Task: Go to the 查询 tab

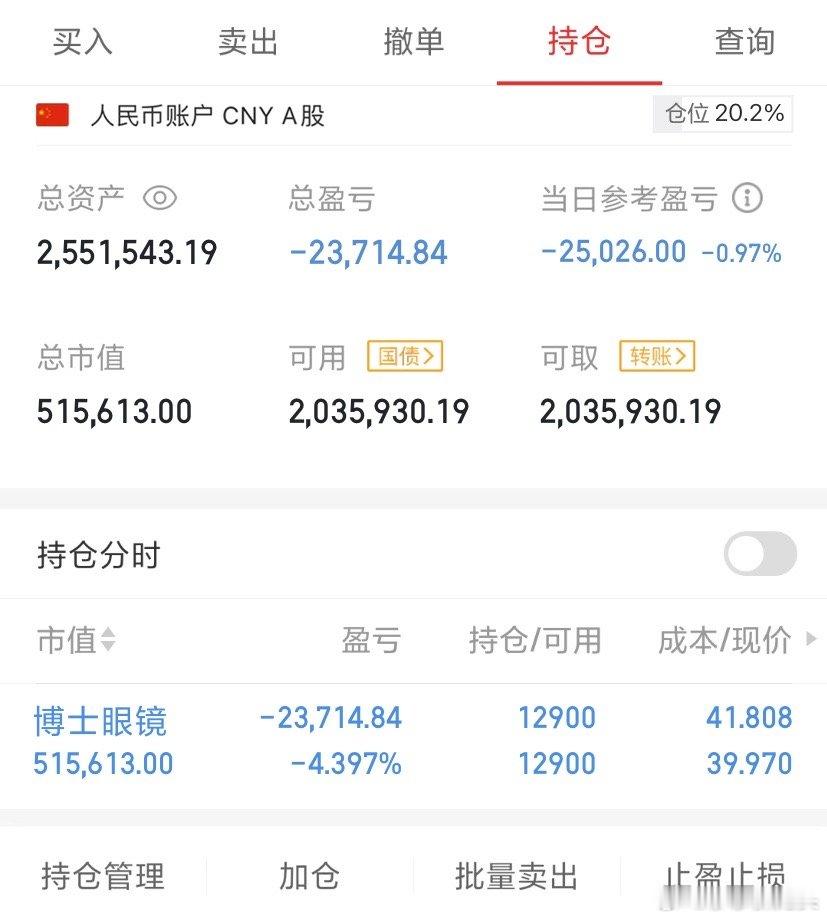Action: click(744, 42)
